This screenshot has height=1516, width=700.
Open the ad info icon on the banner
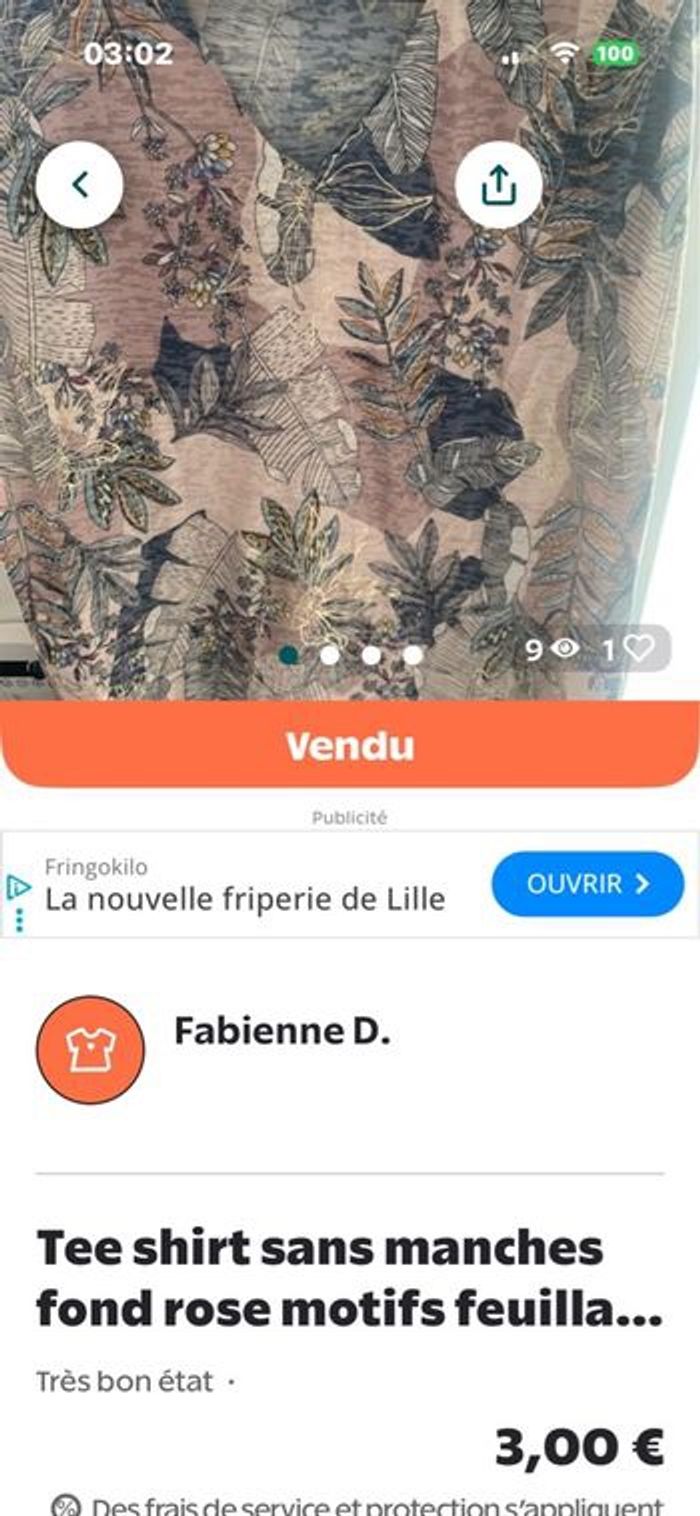pyautogui.click(x=17, y=887)
